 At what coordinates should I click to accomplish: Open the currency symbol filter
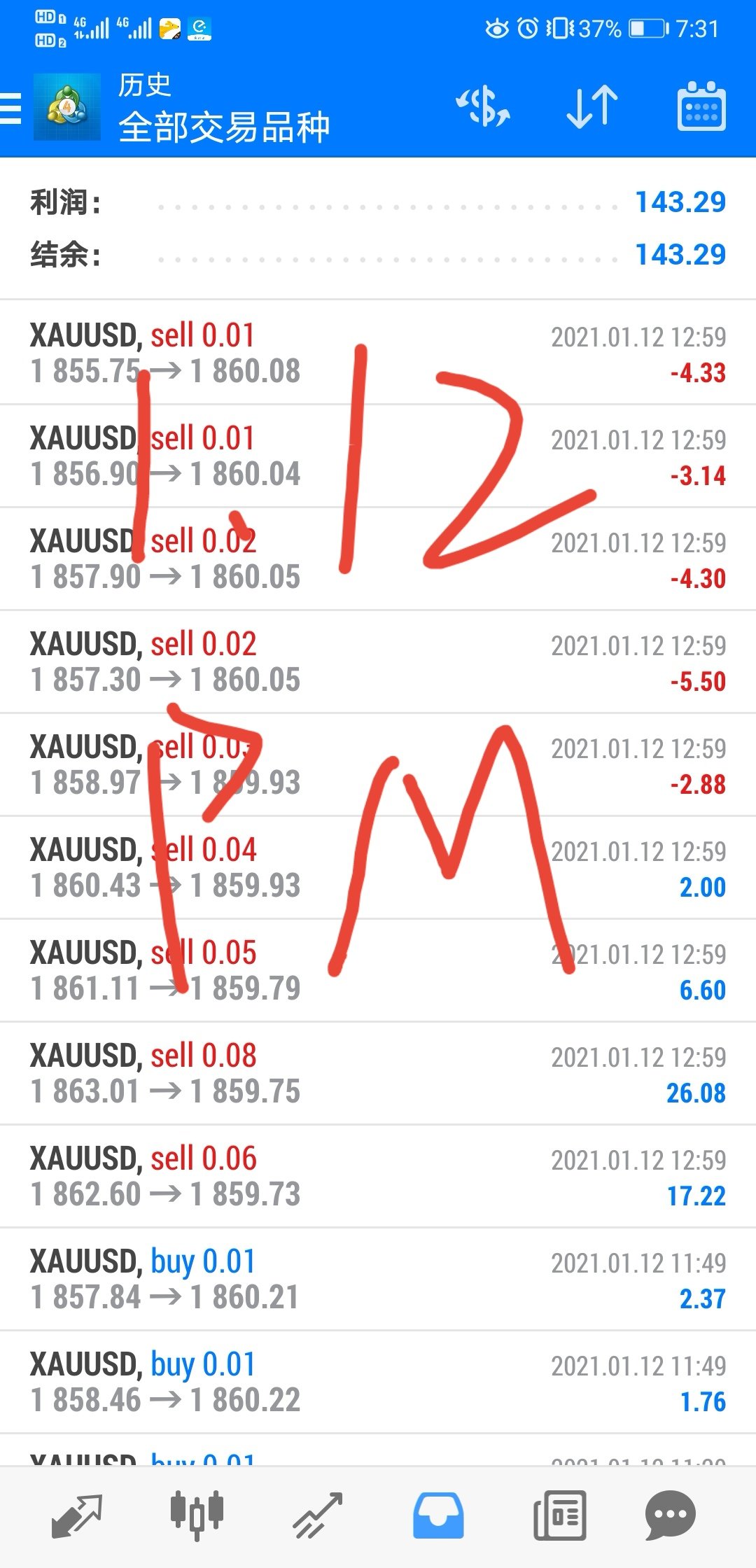coord(483,107)
